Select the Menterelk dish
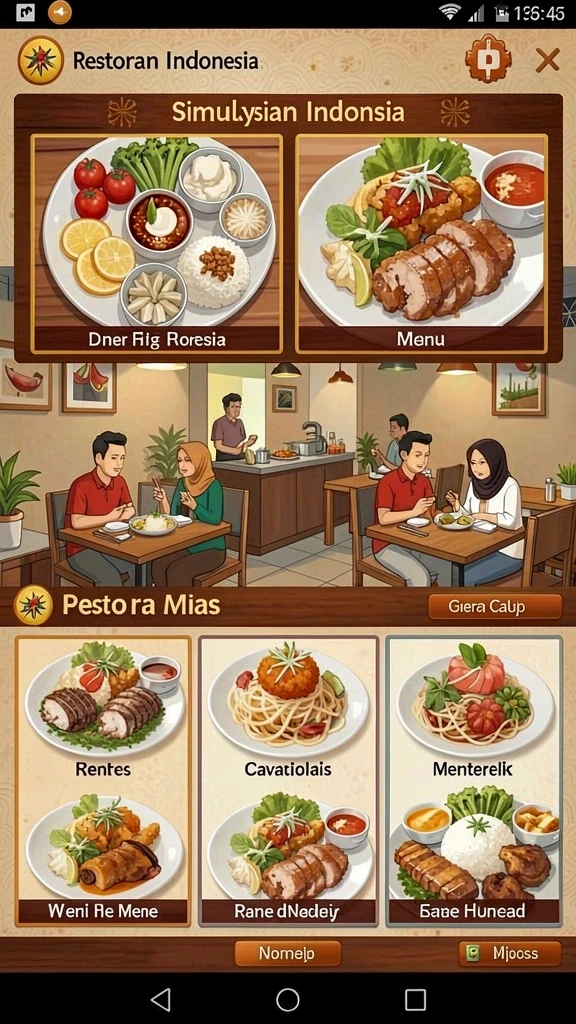The image size is (576, 1024). (x=473, y=711)
